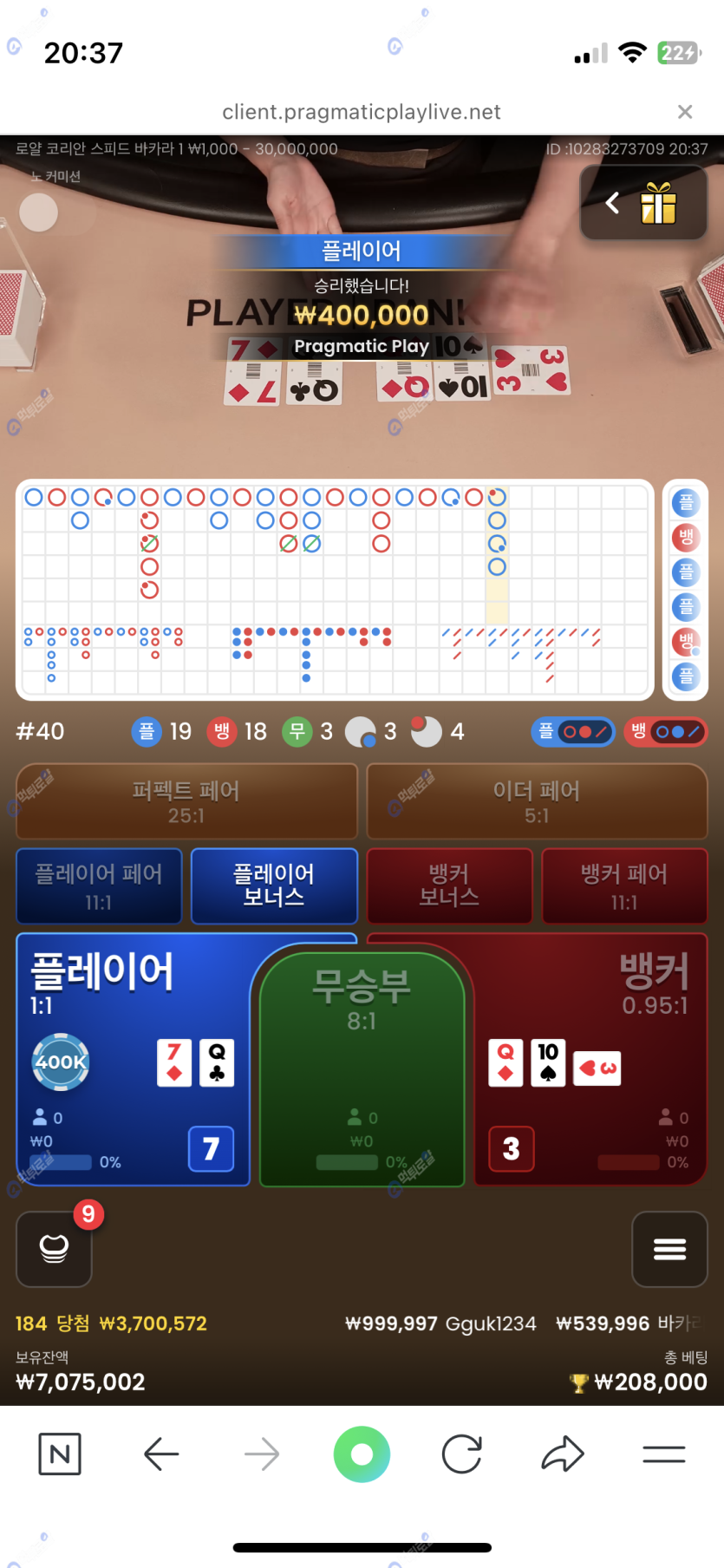The width and height of the screenshot is (724, 1568).
Task: Place bet on 플레이어 페어 11:1
Action: click(99, 886)
